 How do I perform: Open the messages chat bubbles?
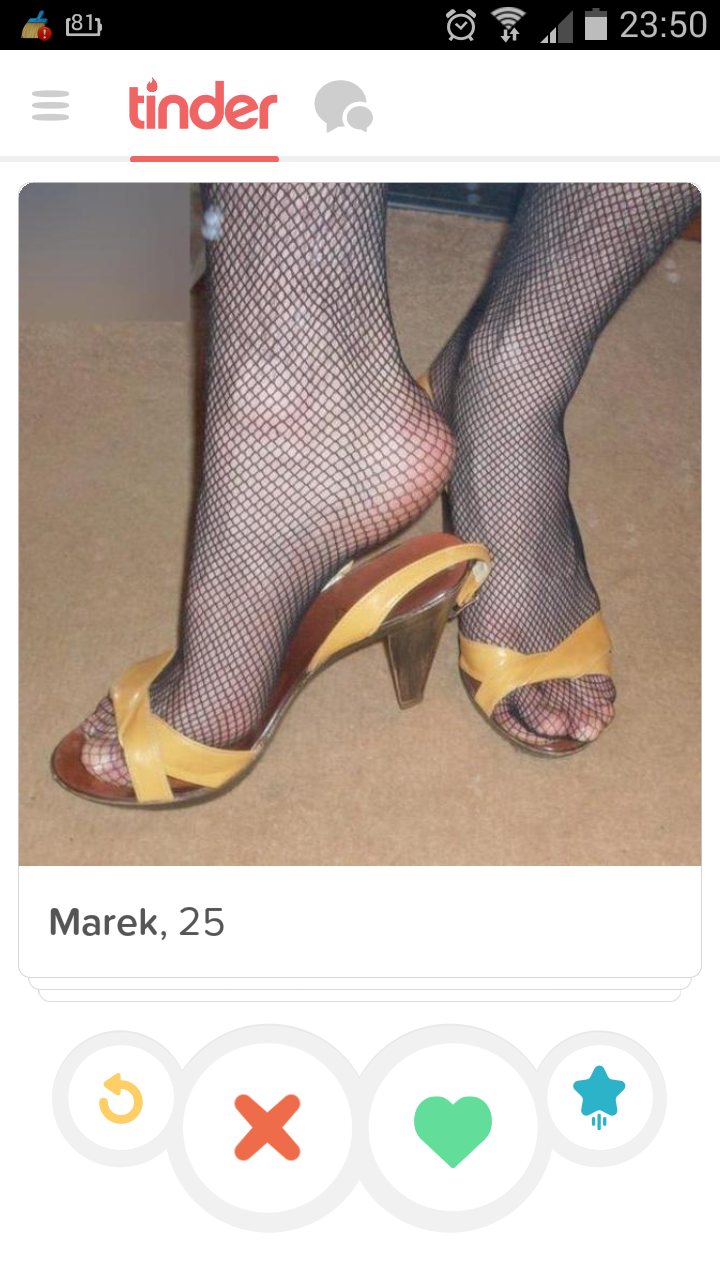[x=343, y=107]
